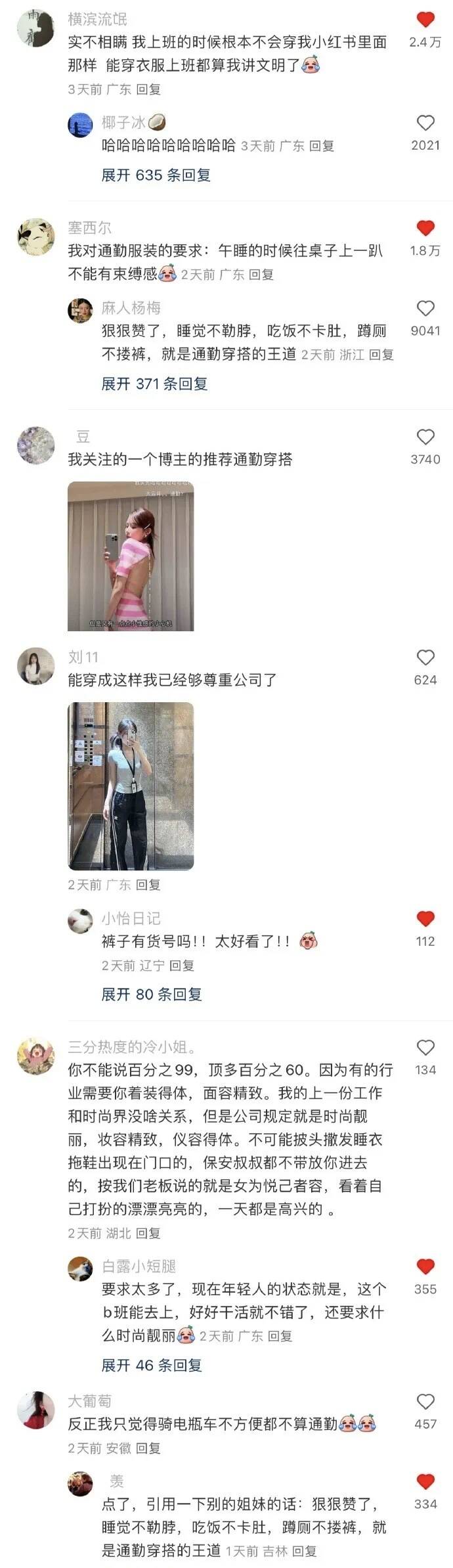Like 椰子冰's reply
This screenshot has width=453, height=1568.
point(425,123)
